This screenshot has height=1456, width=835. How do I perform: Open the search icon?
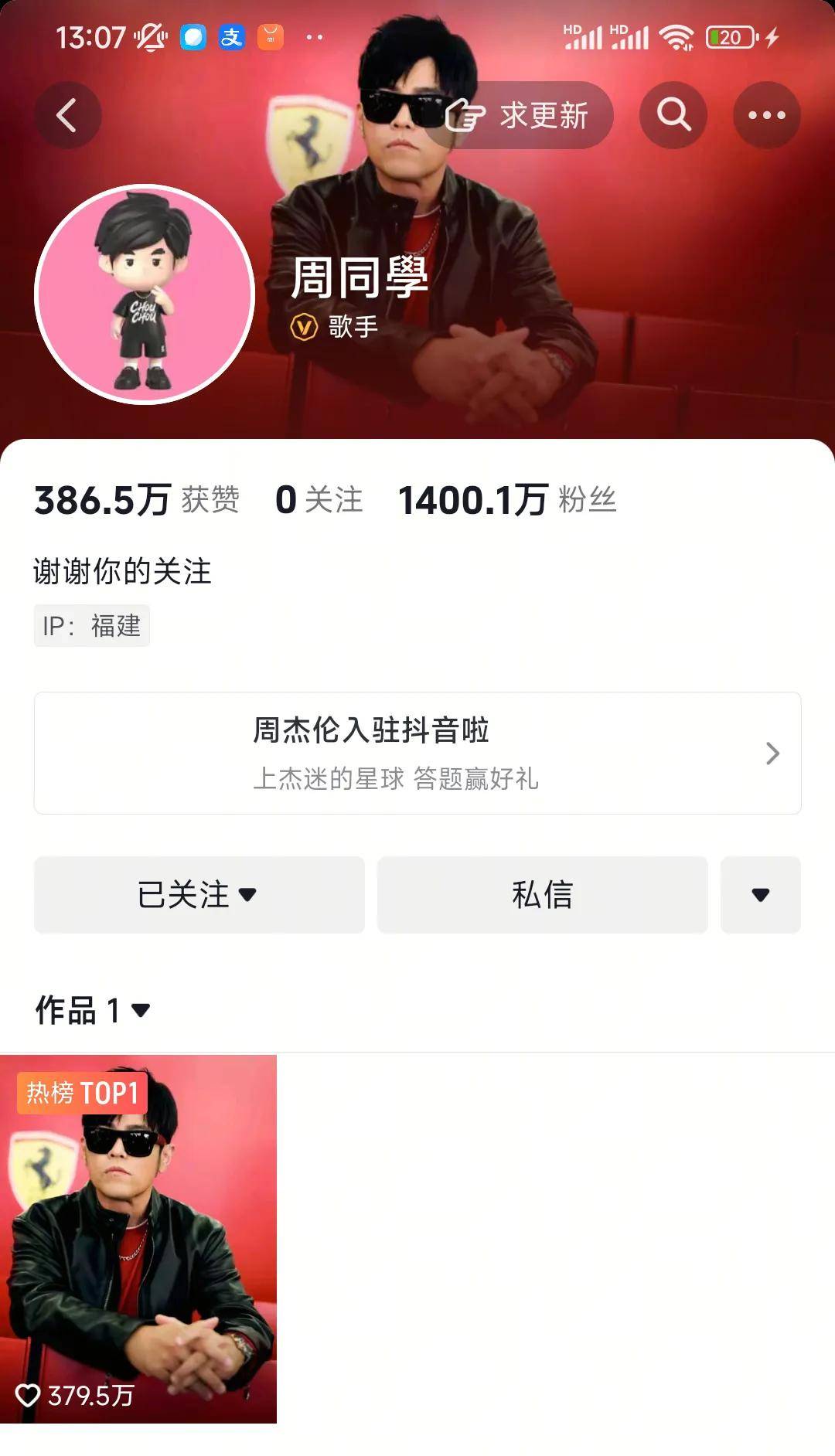click(x=673, y=115)
